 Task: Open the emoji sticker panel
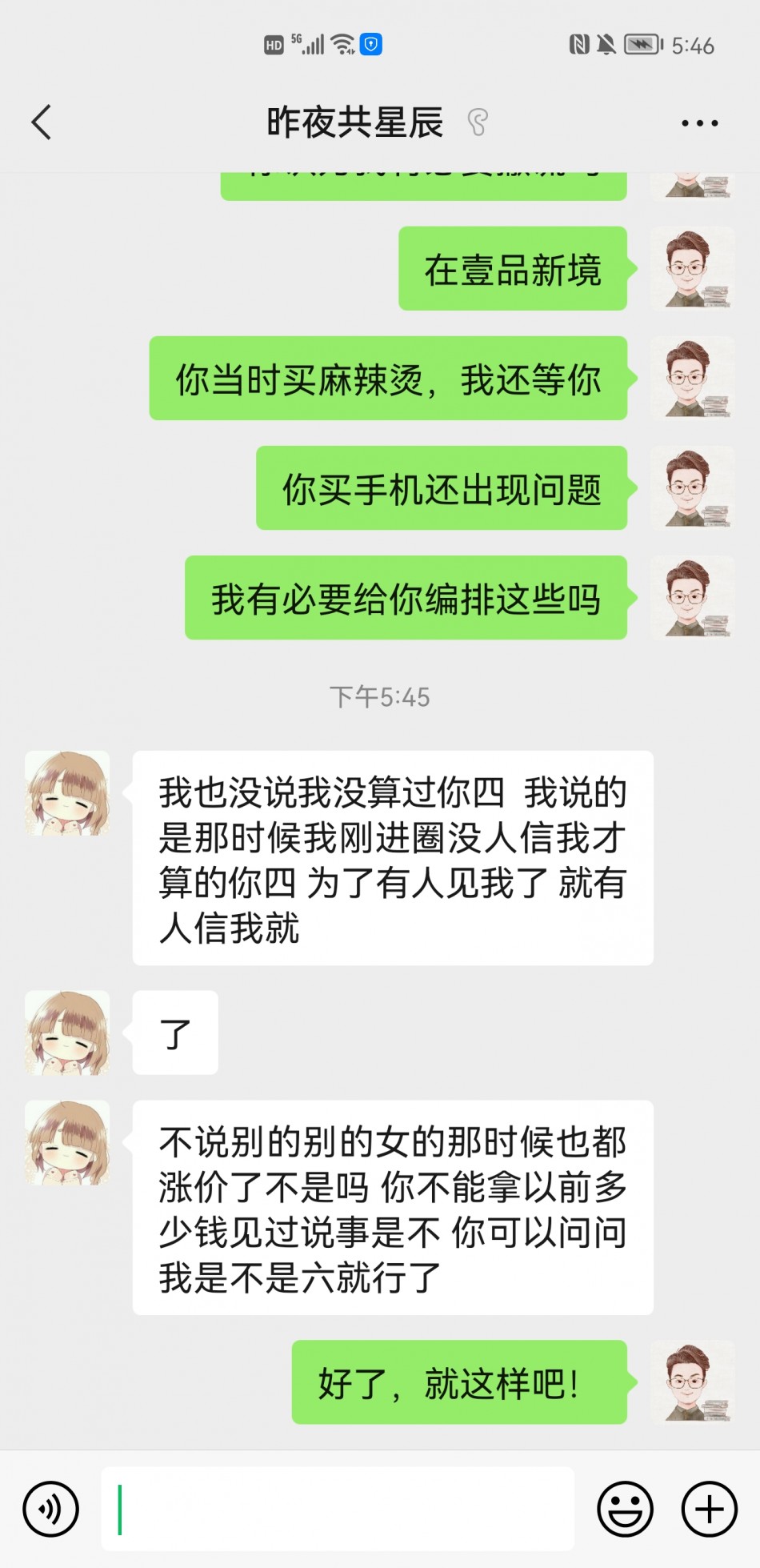(x=625, y=1509)
